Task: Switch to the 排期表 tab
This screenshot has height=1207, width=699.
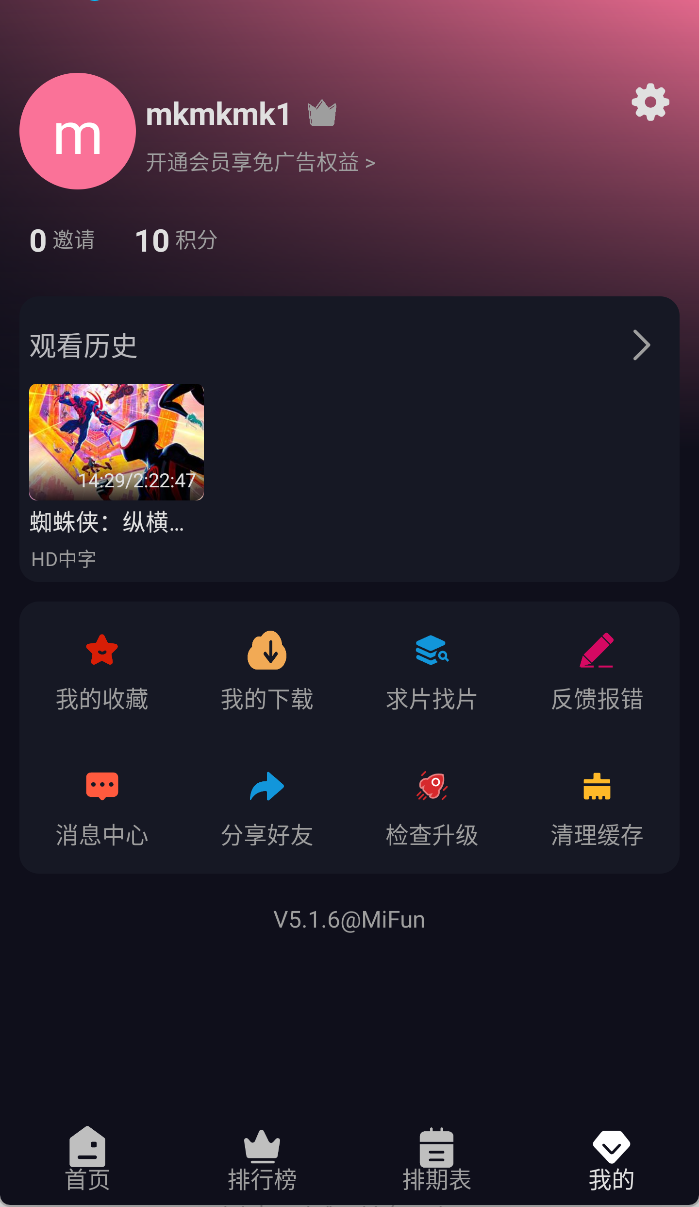Action: (437, 1161)
